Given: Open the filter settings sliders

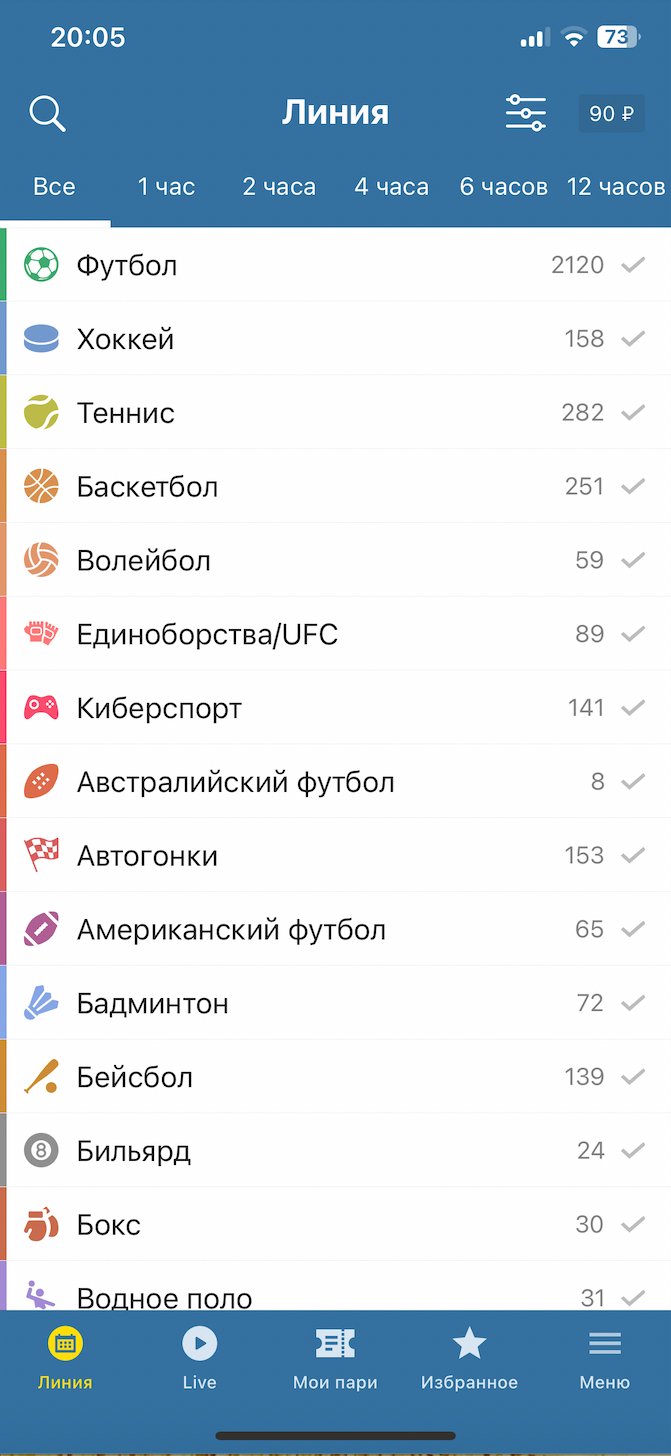Looking at the screenshot, I should 525,114.
